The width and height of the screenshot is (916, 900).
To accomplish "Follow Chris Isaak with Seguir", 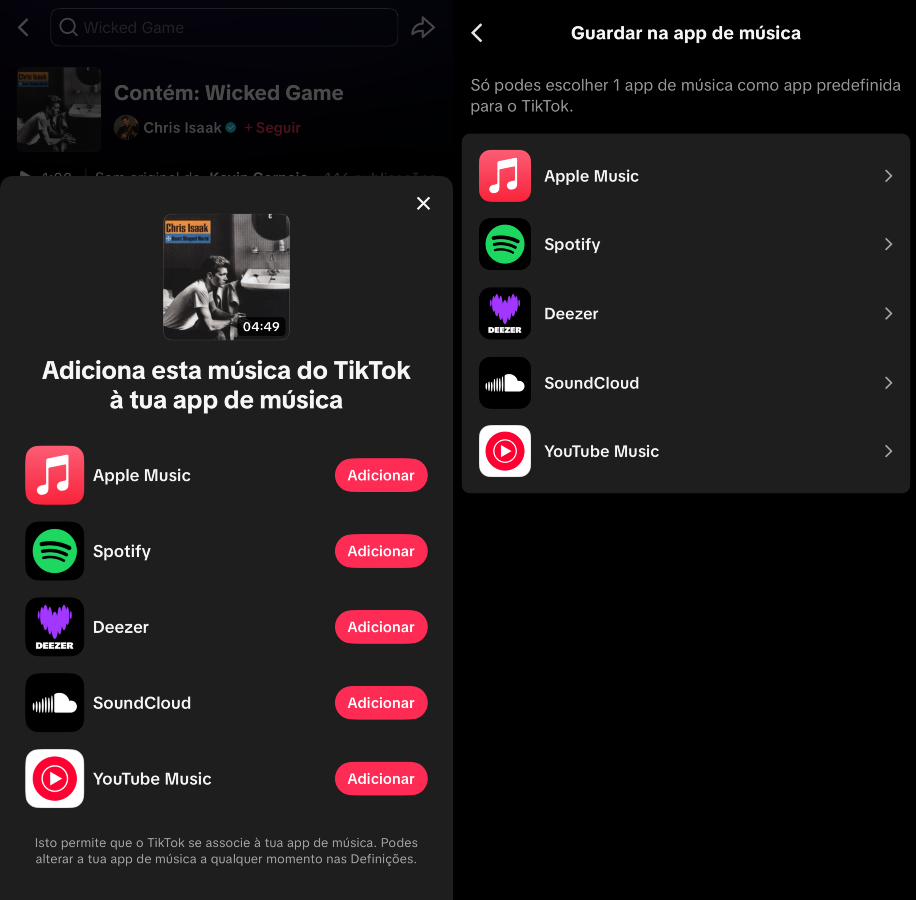I will point(273,128).
